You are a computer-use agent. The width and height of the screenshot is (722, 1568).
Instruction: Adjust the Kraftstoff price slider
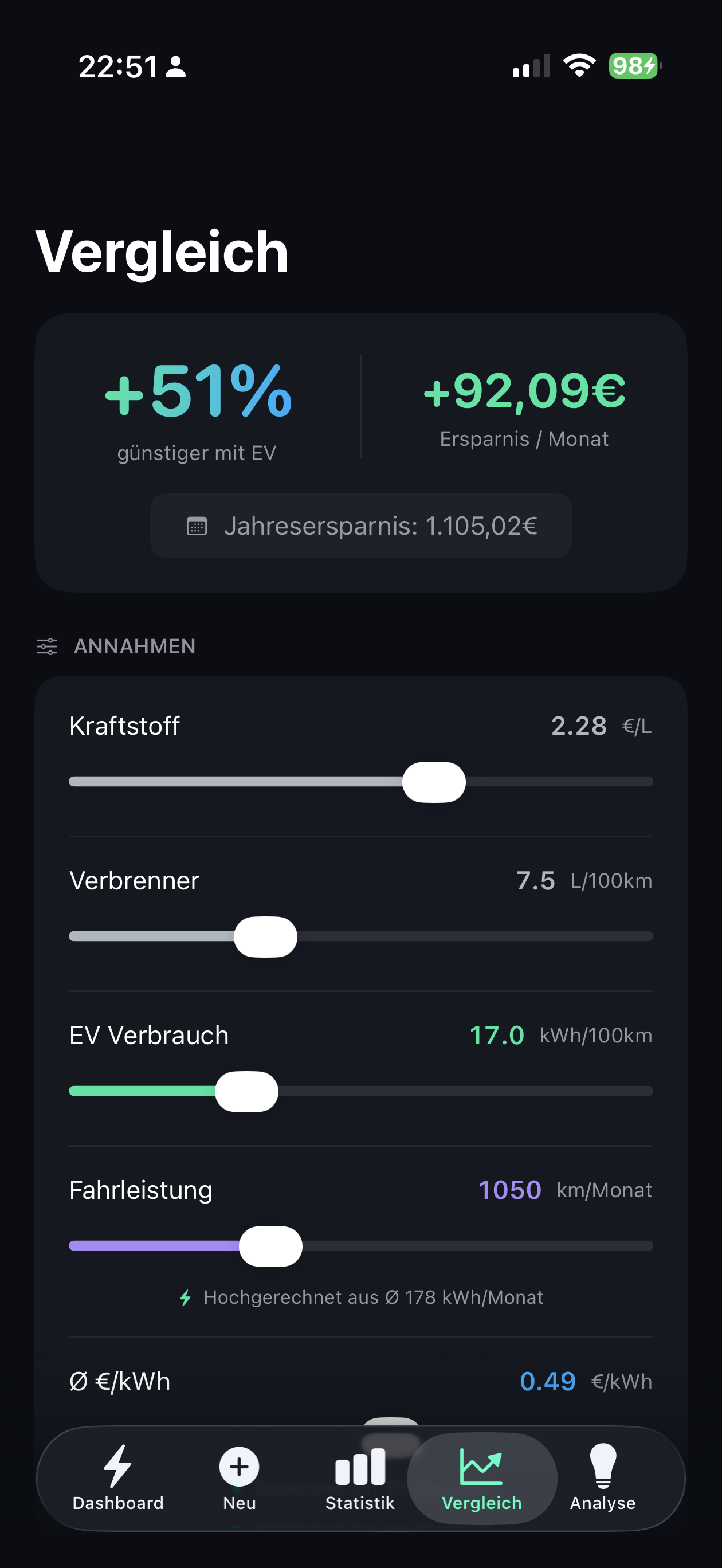click(x=436, y=782)
